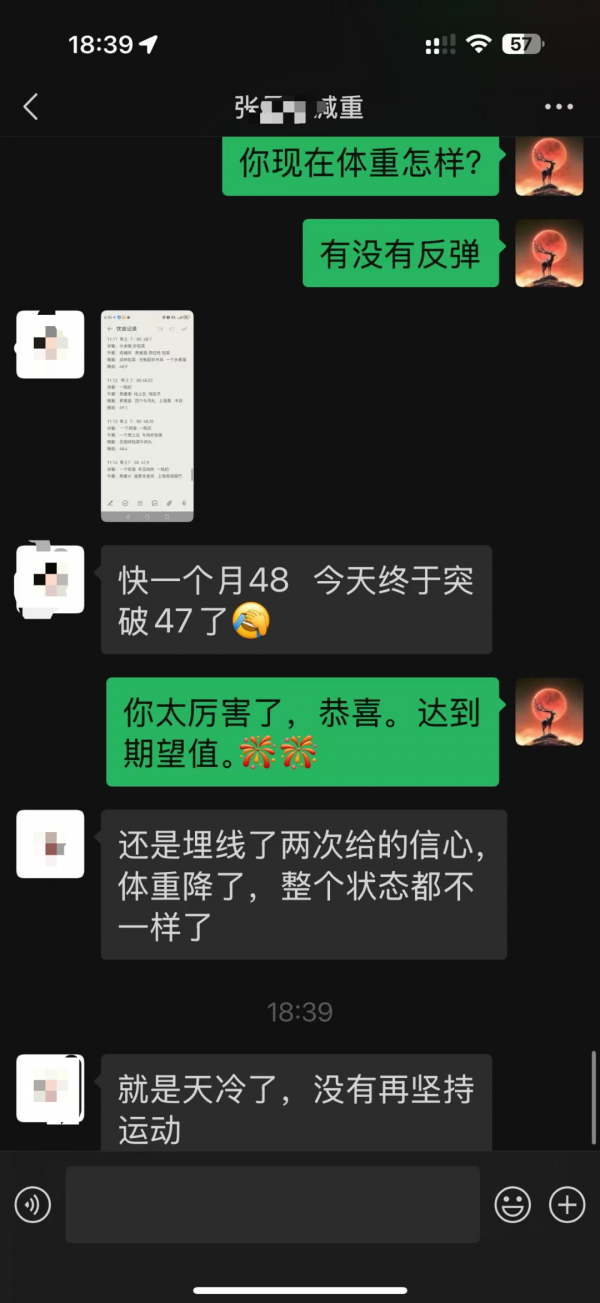600x1303 pixels.
Task: Open the emoji sticker panel
Action: pos(513,1205)
